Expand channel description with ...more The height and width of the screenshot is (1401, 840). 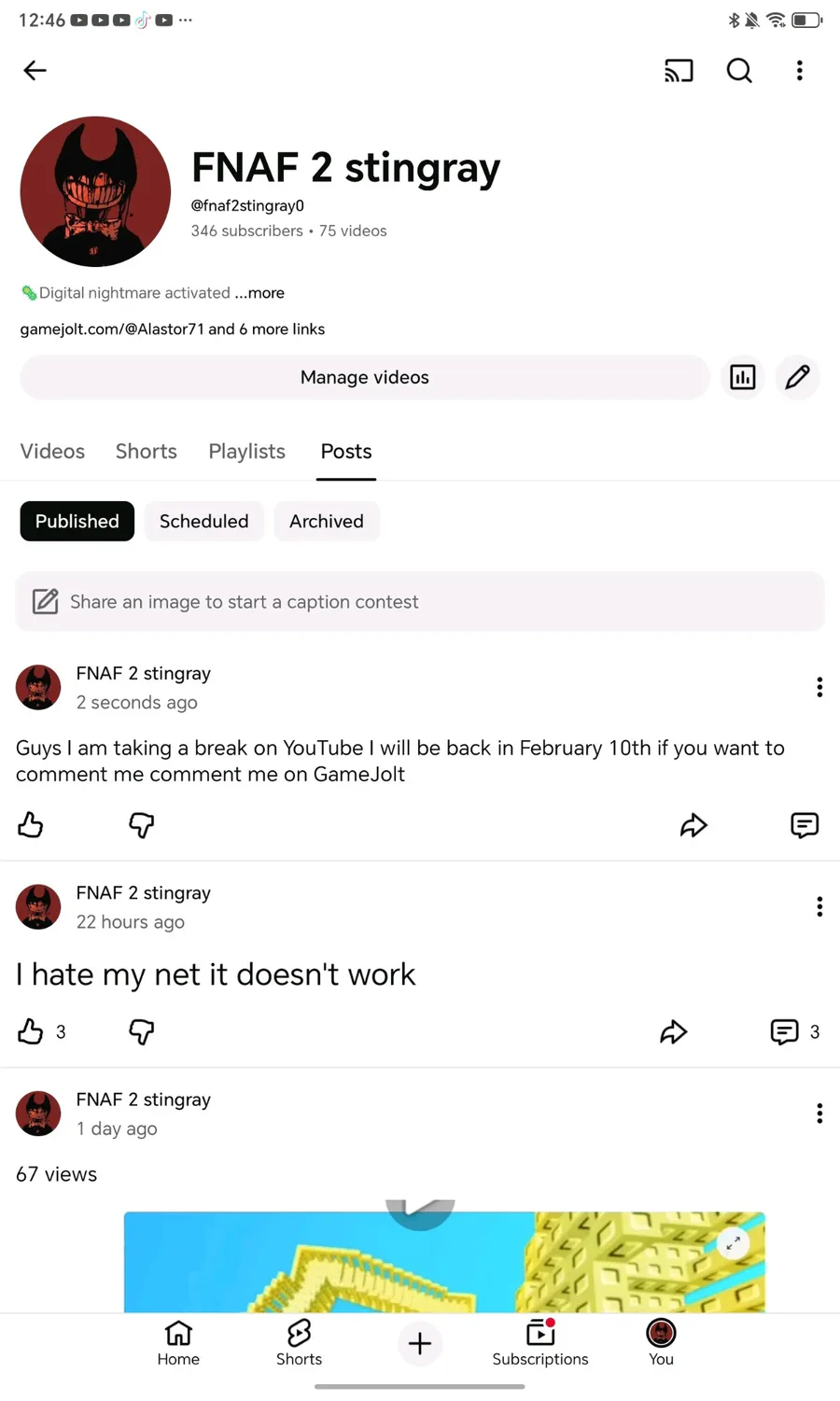pyautogui.click(x=259, y=293)
